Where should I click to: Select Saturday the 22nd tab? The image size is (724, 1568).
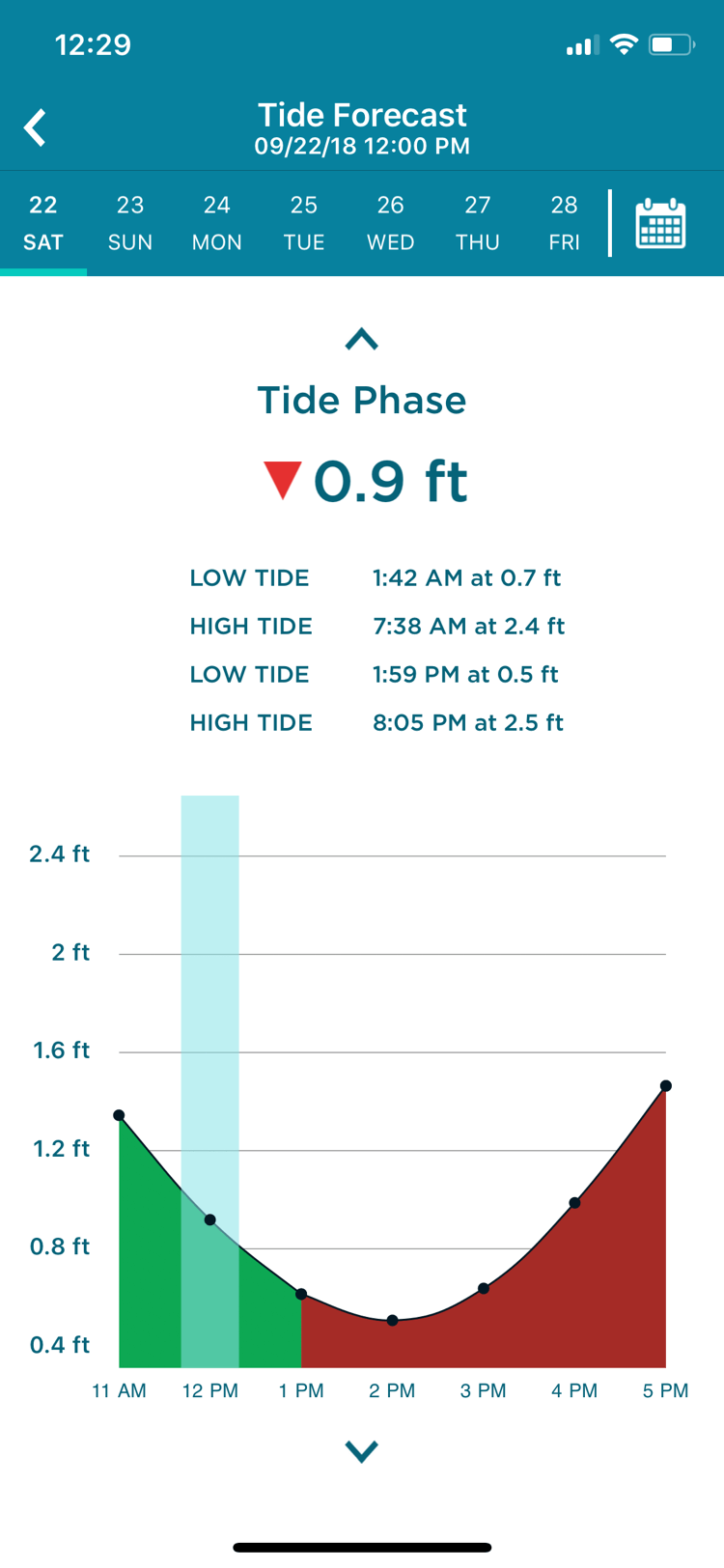[x=43, y=223]
